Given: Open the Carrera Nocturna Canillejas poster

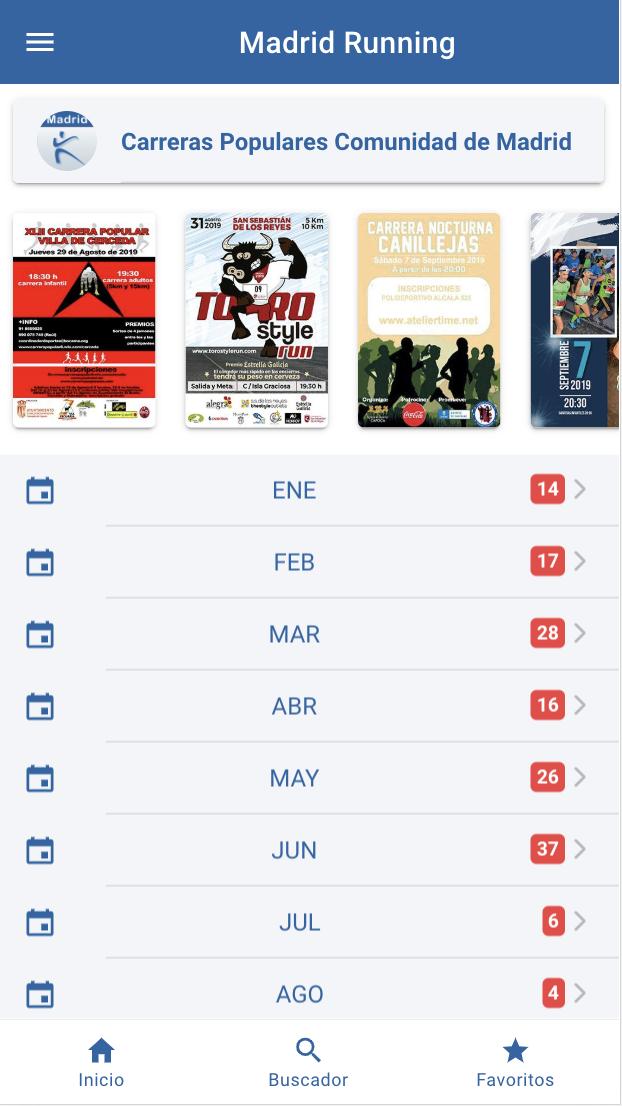Looking at the screenshot, I should 429,320.
